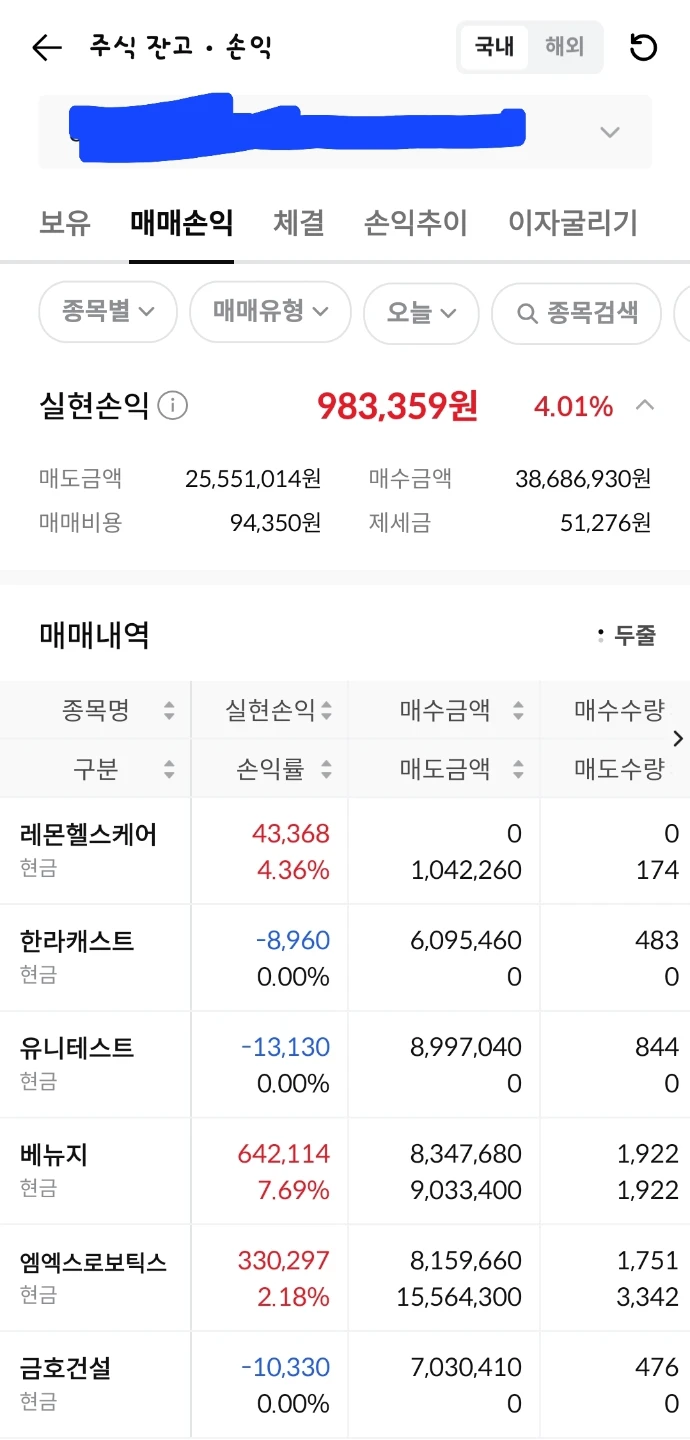Open the 매매유형 filter dropdown
The width and height of the screenshot is (690, 1440).
(x=270, y=312)
